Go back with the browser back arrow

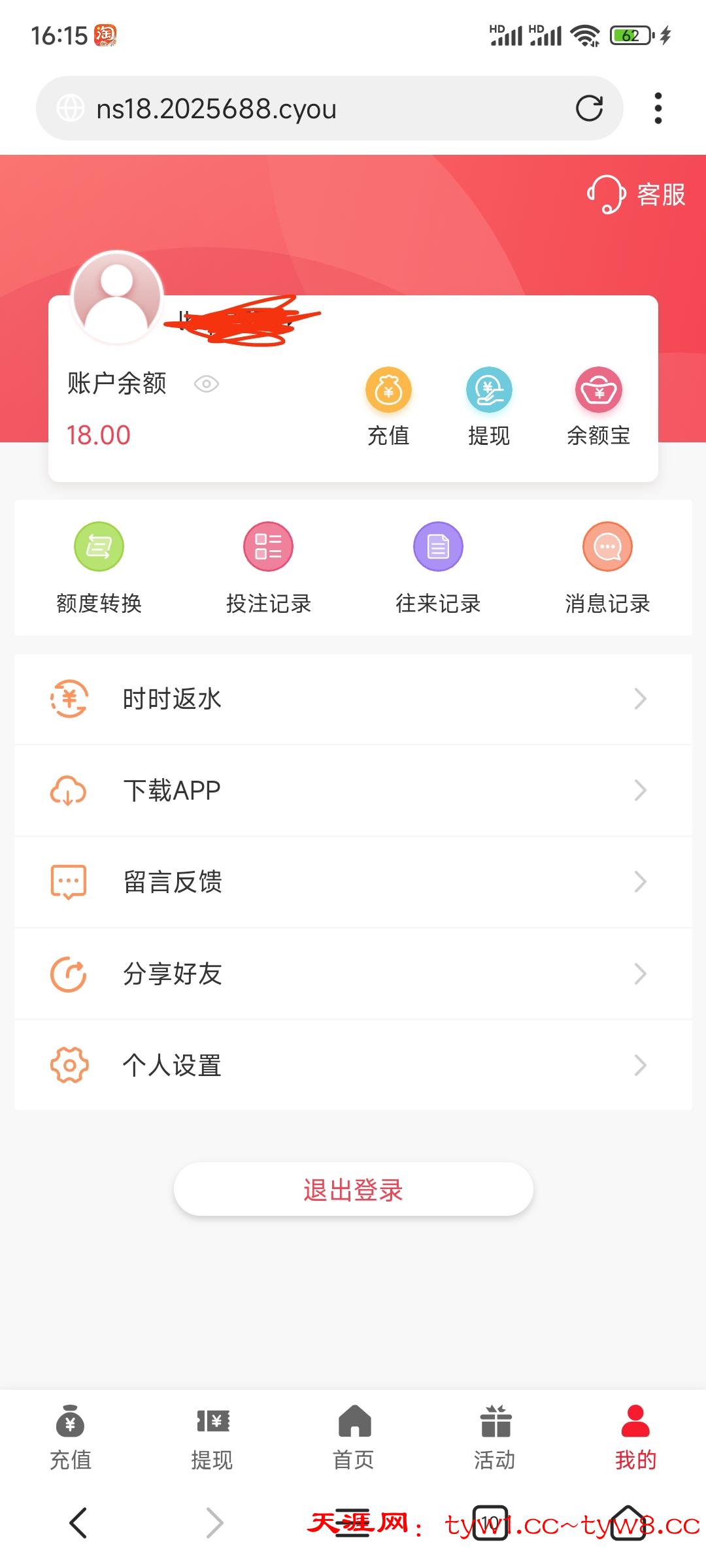(78, 1523)
